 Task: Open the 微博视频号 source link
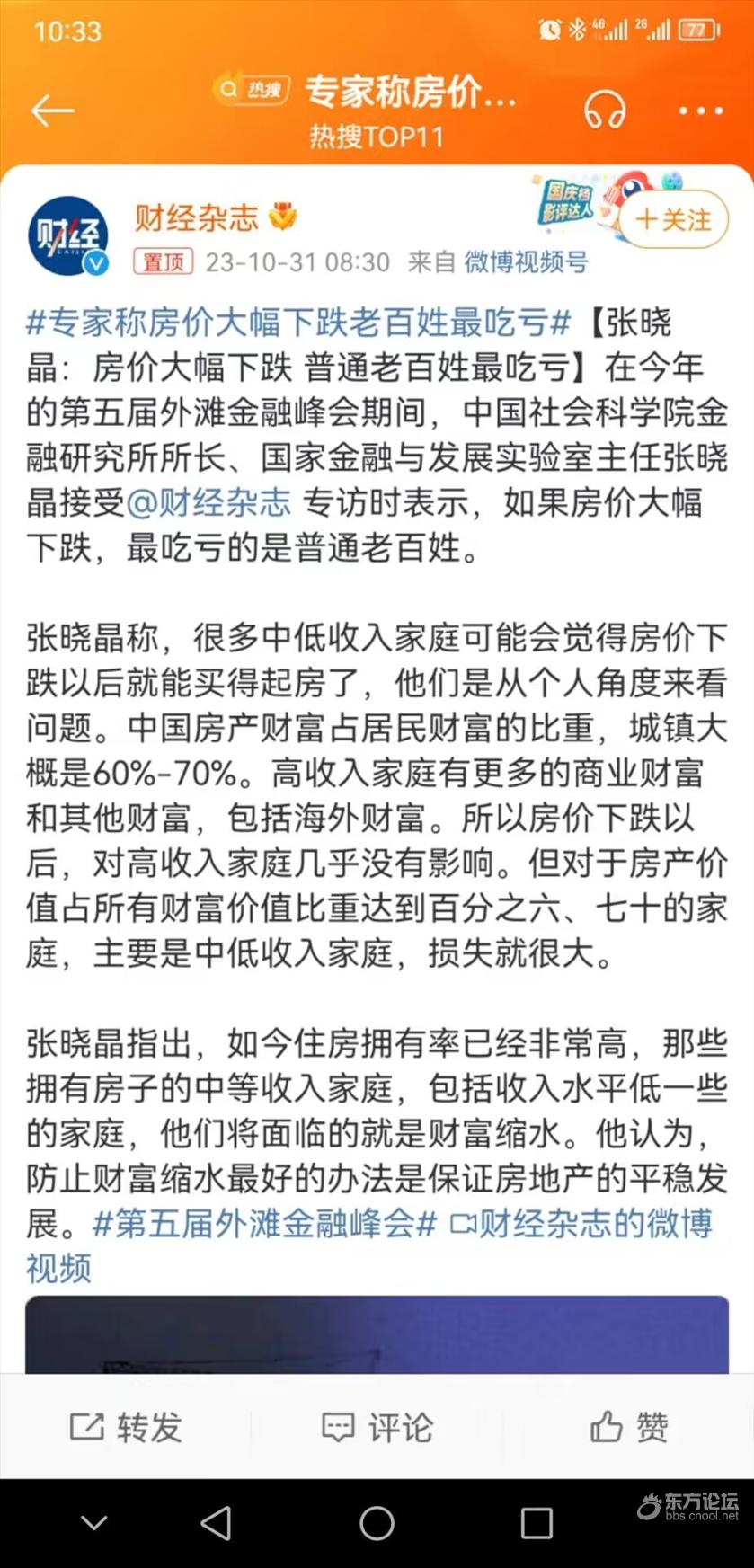tap(526, 262)
